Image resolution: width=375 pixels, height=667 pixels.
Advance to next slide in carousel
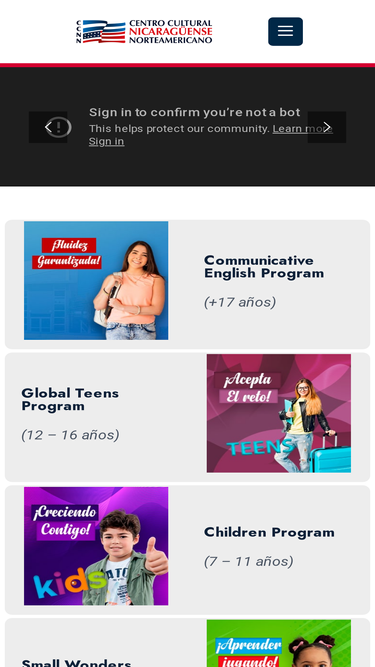click(x=327, y=127)
